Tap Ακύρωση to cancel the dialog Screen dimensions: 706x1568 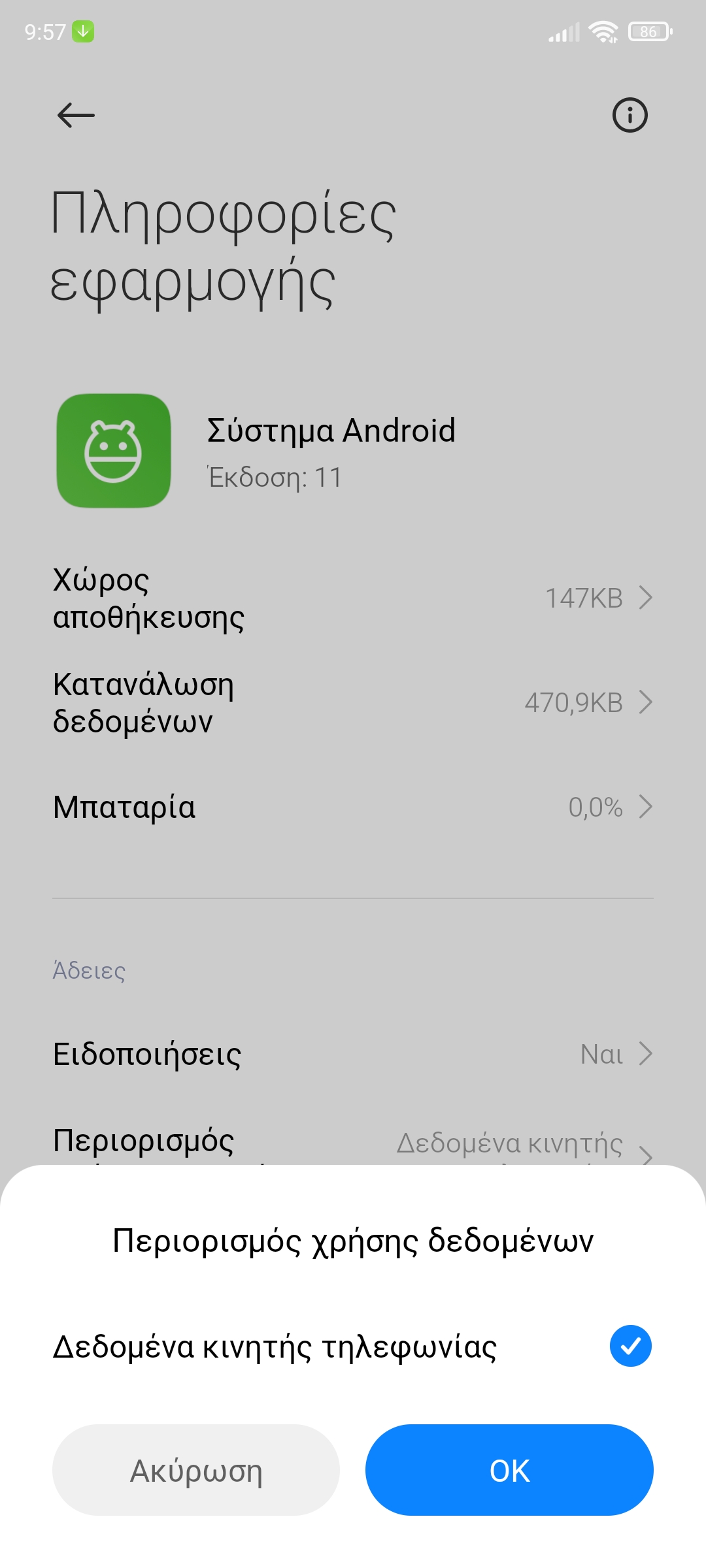[196, 1470]
